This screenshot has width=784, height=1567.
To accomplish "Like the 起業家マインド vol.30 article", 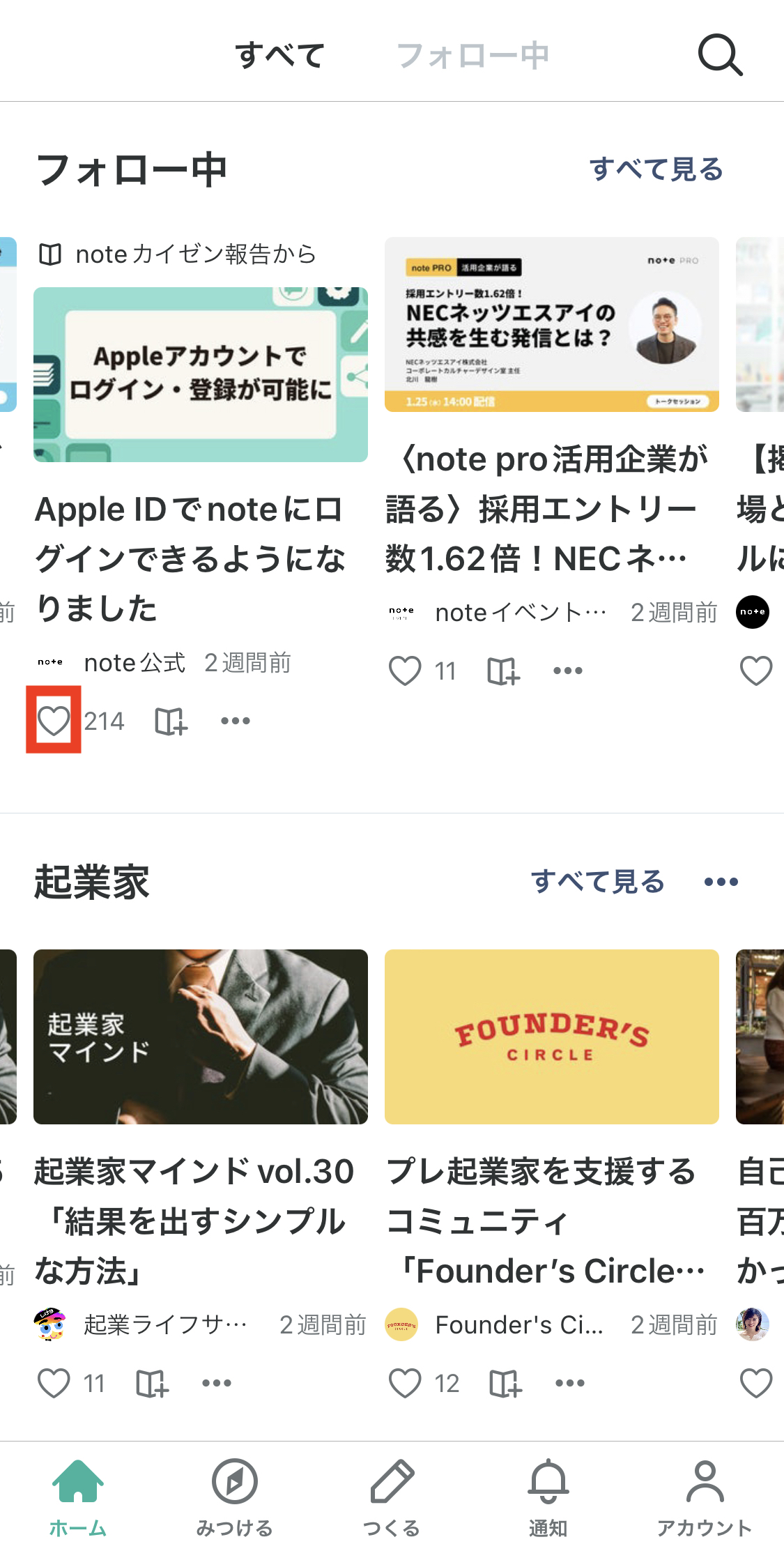I will (54, 1383).
